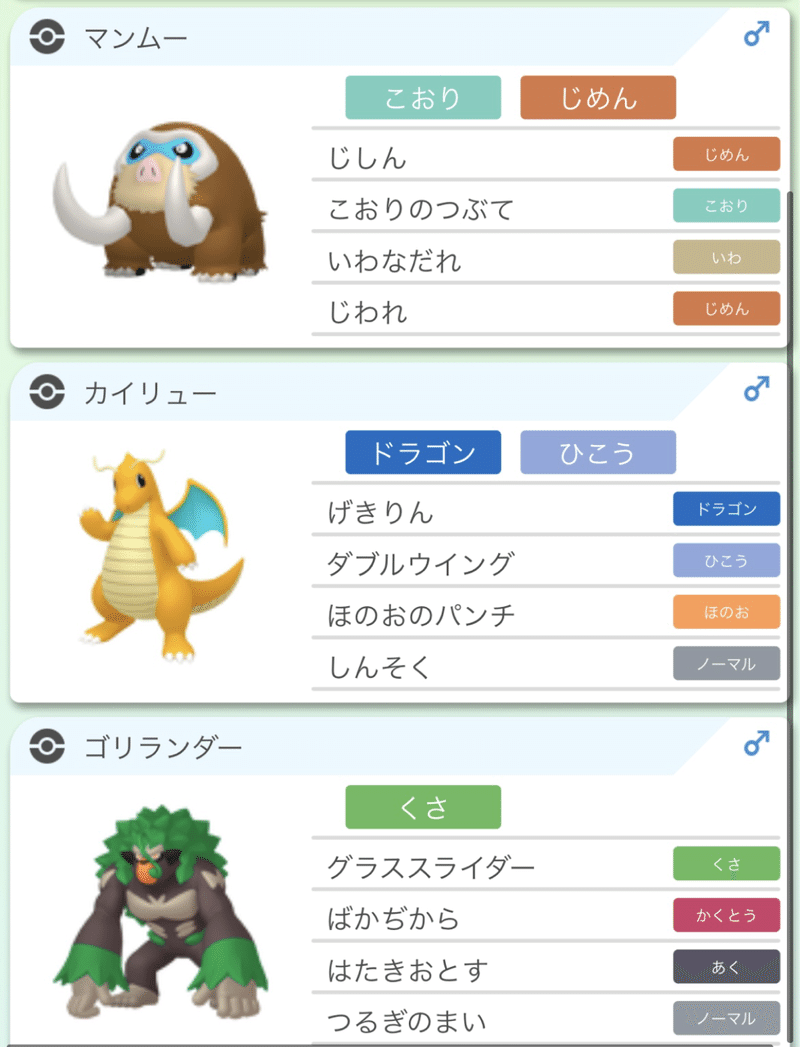This screenshot has width=800, height=1047.
Task: Select the male gender symbol on マンムー's card
Action: point(757,34)
